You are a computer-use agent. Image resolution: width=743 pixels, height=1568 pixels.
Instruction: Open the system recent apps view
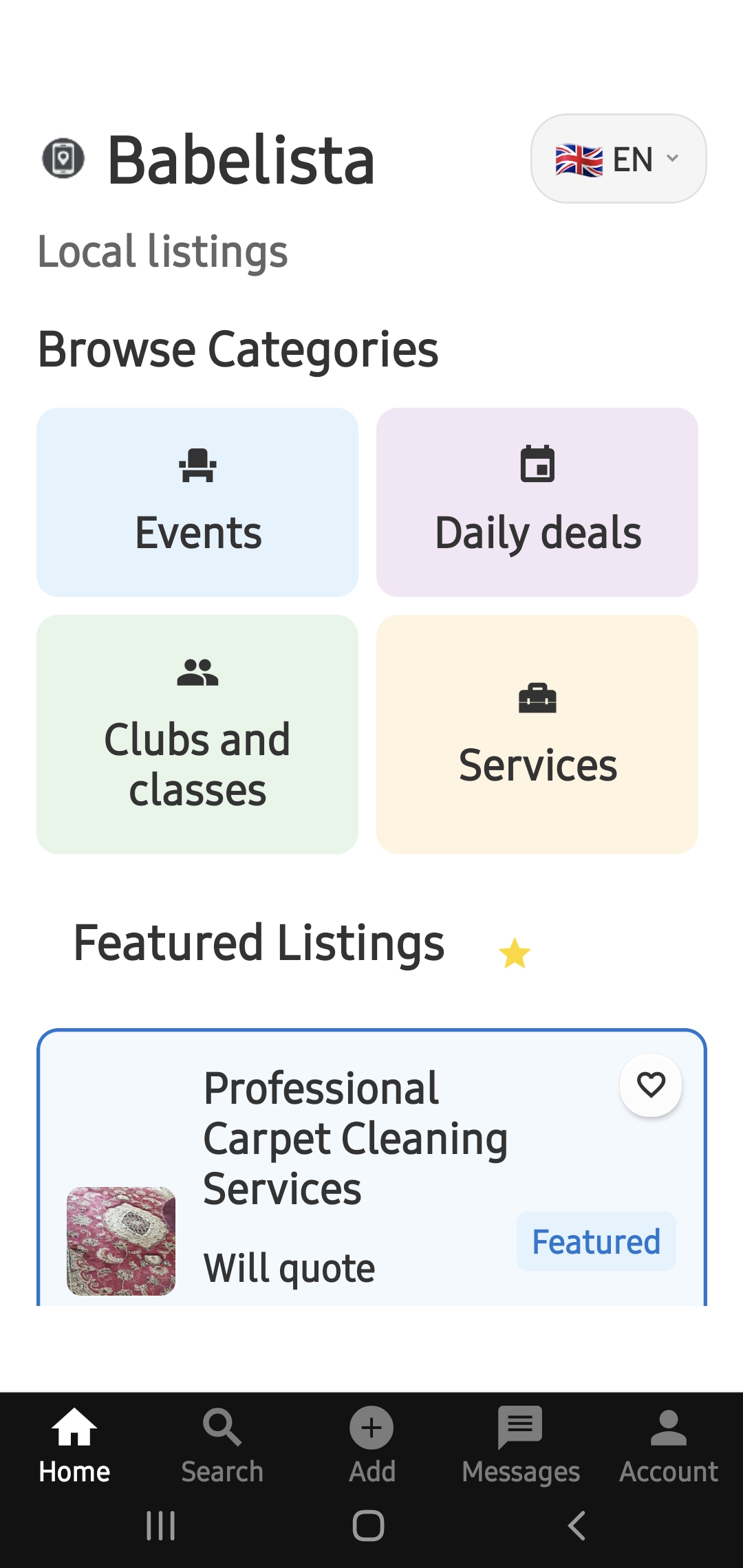161,1525
